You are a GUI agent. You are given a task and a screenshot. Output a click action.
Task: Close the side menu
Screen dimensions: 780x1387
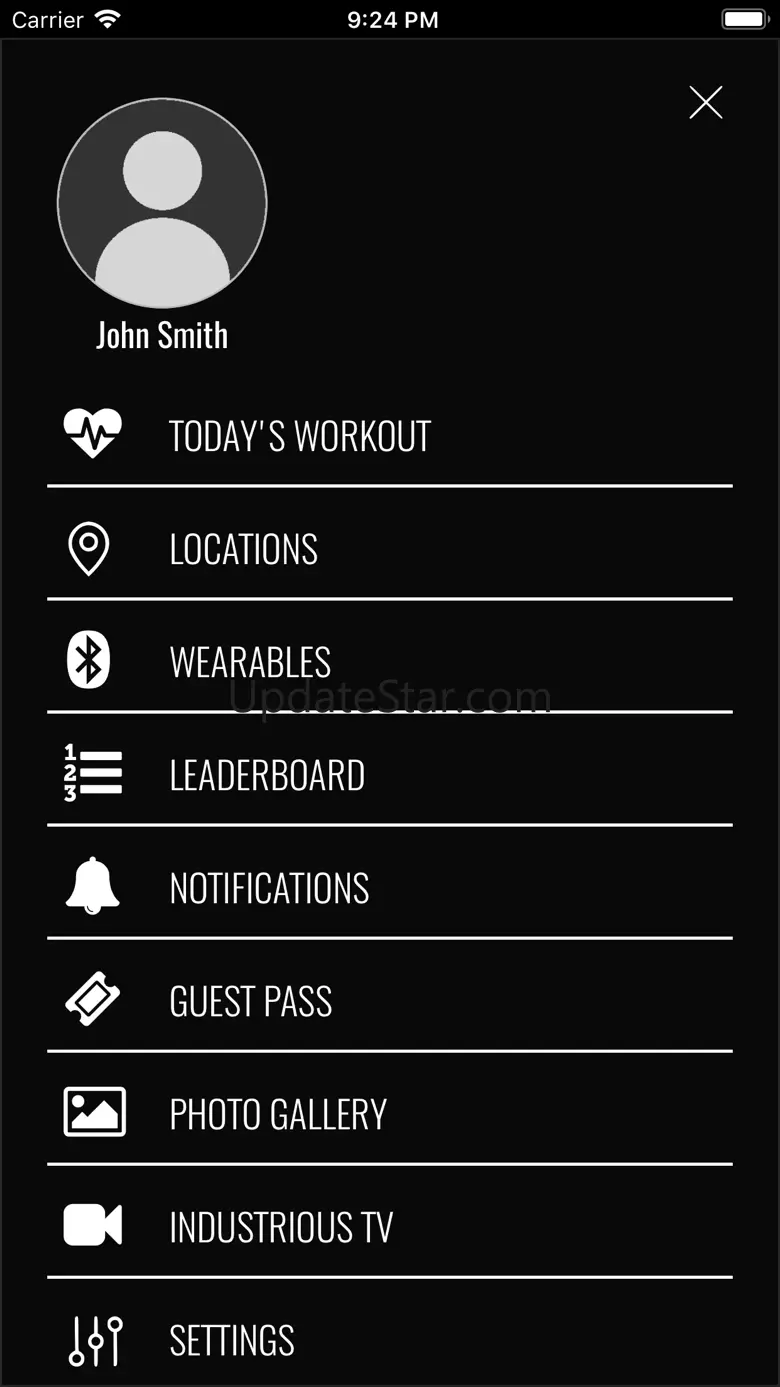click(x=705, y=102)
